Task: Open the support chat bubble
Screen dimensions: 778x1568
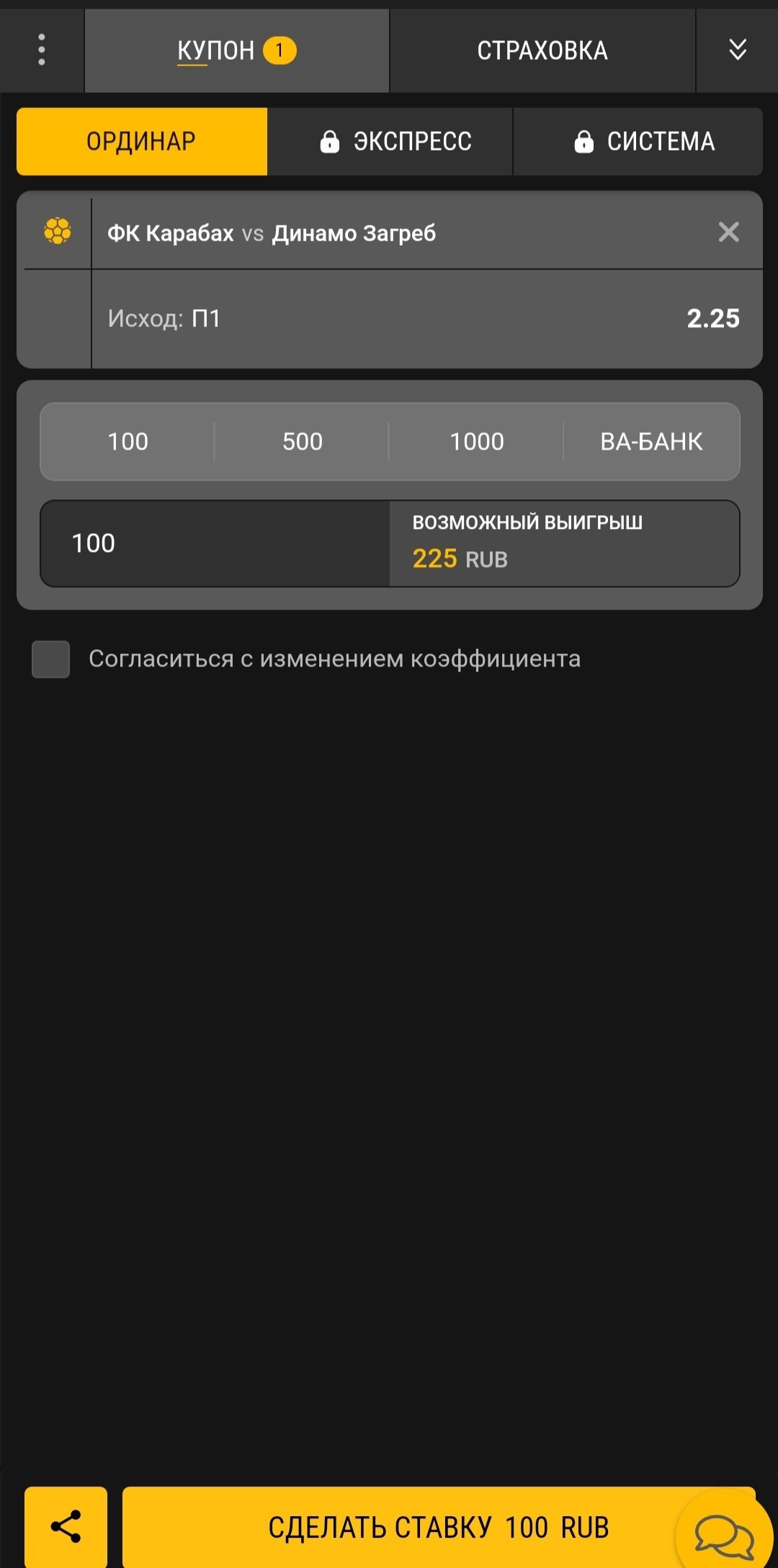Action: point(723,1533)
